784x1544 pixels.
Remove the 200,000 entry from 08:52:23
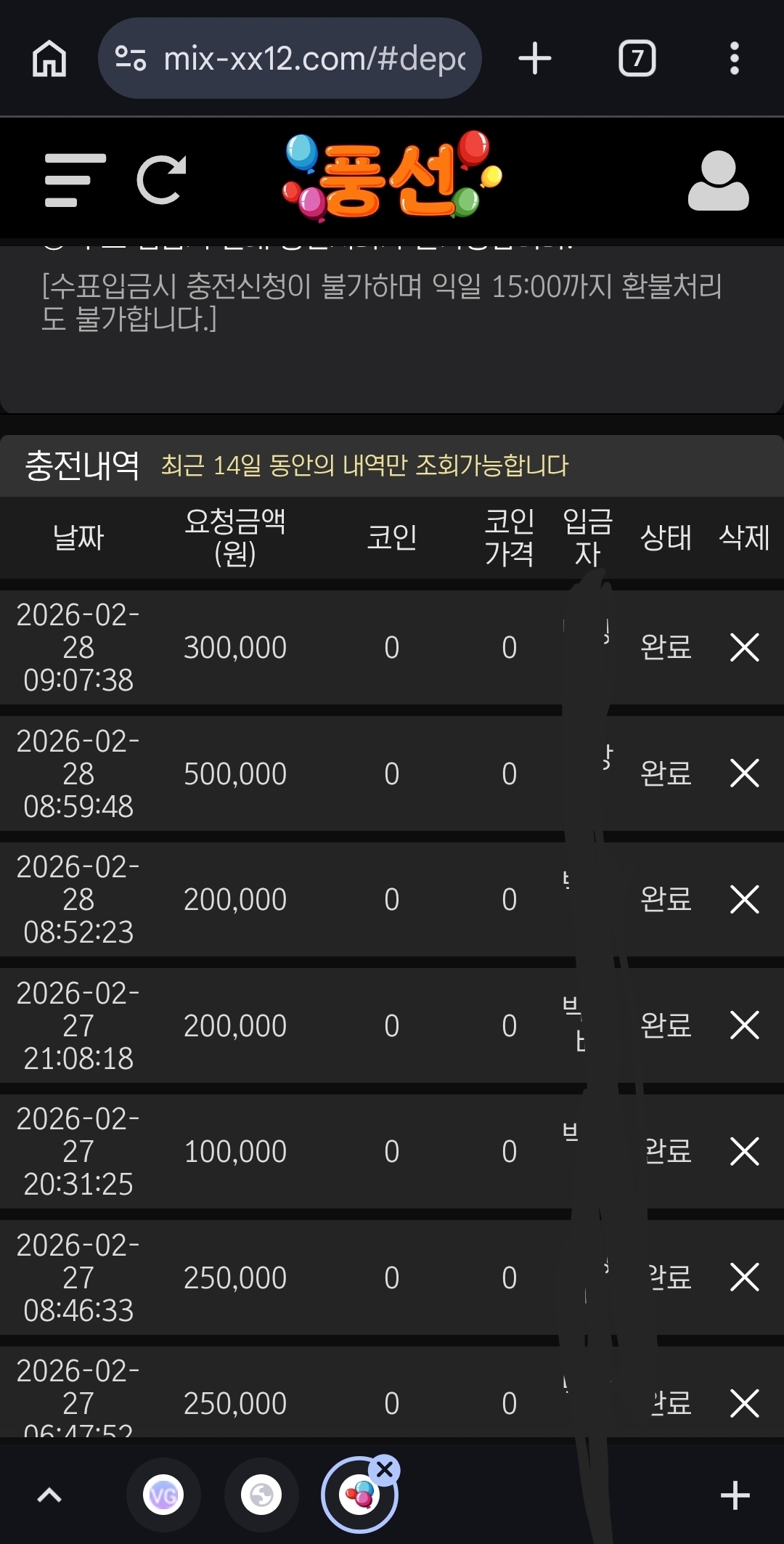744,899
